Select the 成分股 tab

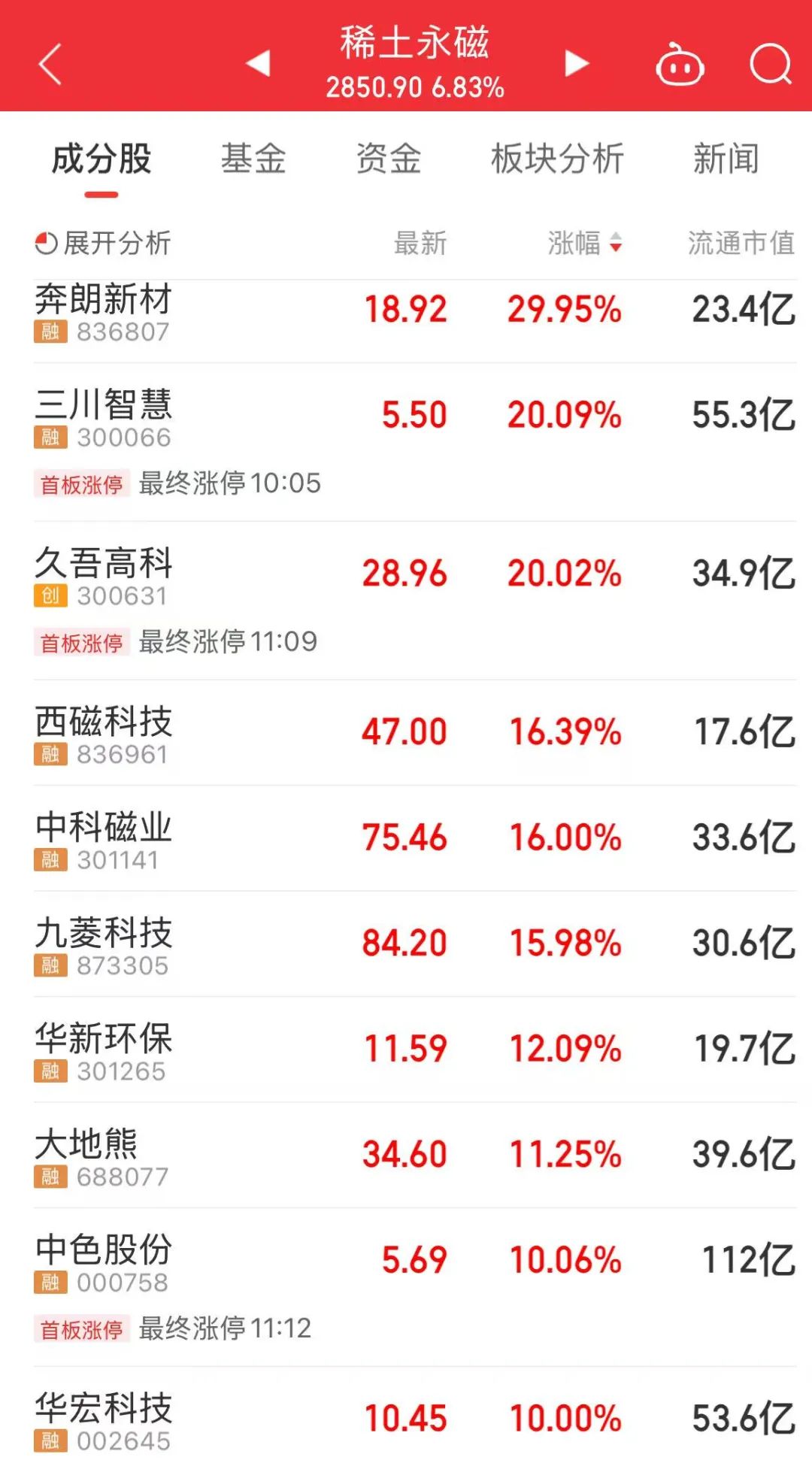[x=101, y=159]
